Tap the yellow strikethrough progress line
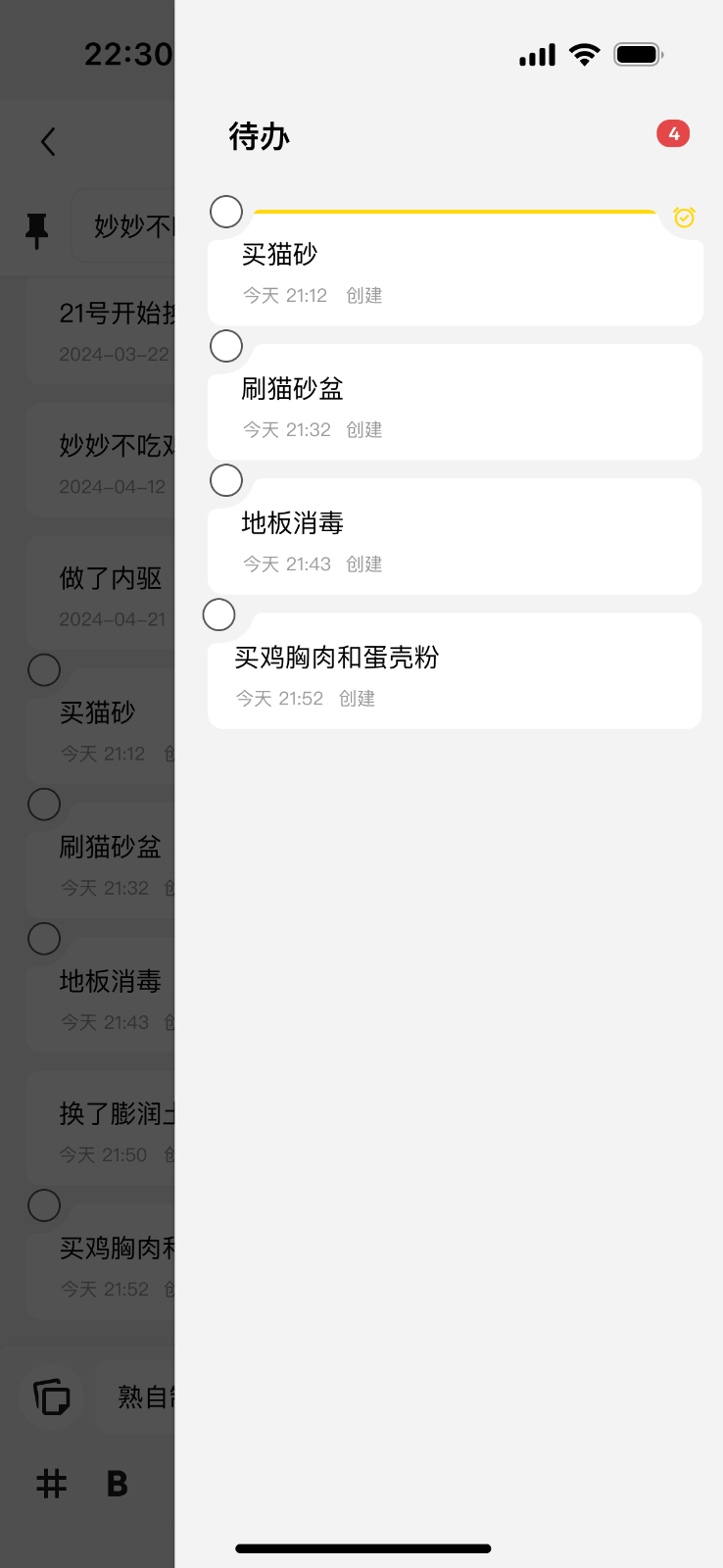Screen dimensions: 723x1568 point(456,212)
